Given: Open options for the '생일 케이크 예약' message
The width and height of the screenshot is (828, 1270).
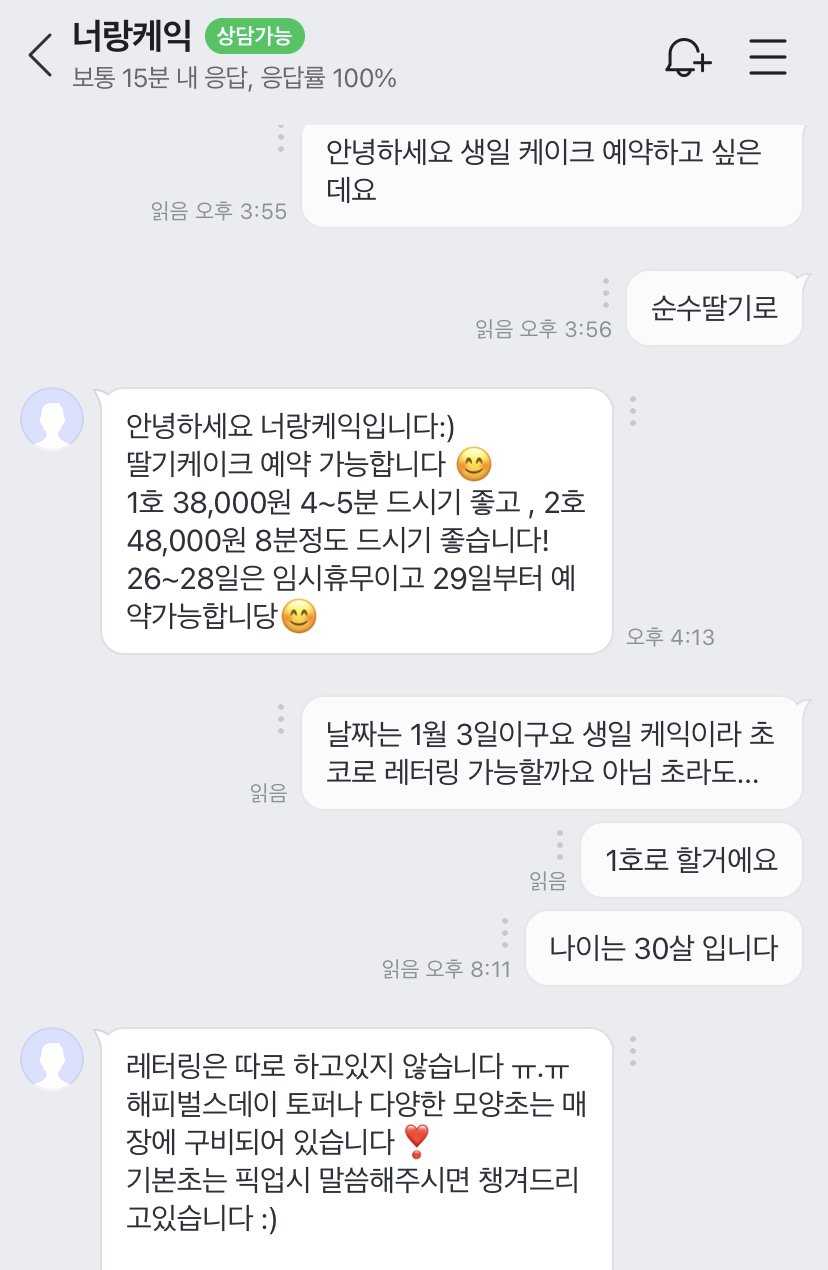Looking at the screenshot, I should pyautogui.click(x=281, y=138).
